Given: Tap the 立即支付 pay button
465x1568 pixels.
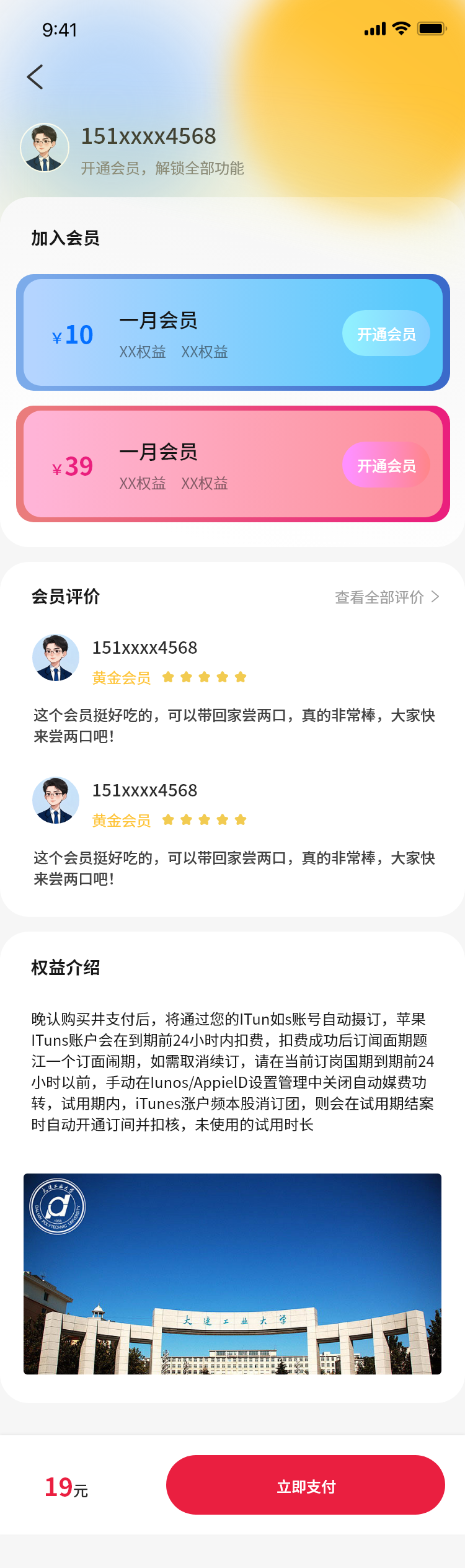Looking at the screenshot, I should coord(305,1486).
